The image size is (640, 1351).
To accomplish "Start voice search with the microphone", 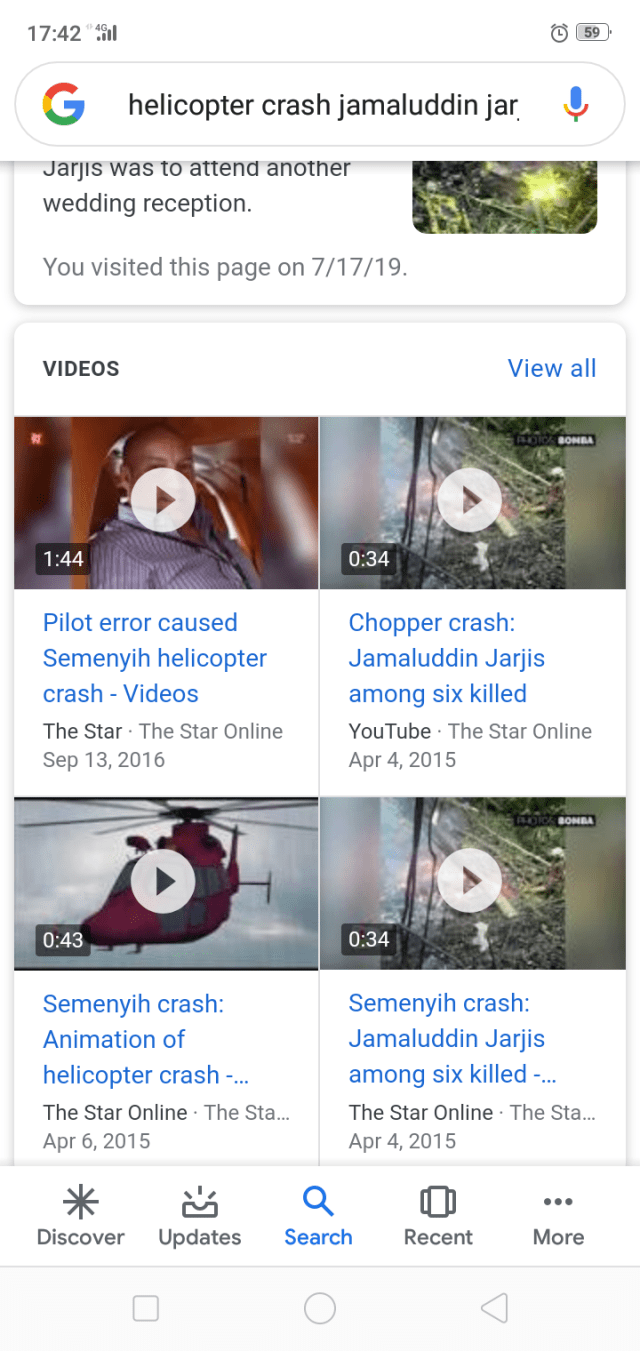I will 574,105.
